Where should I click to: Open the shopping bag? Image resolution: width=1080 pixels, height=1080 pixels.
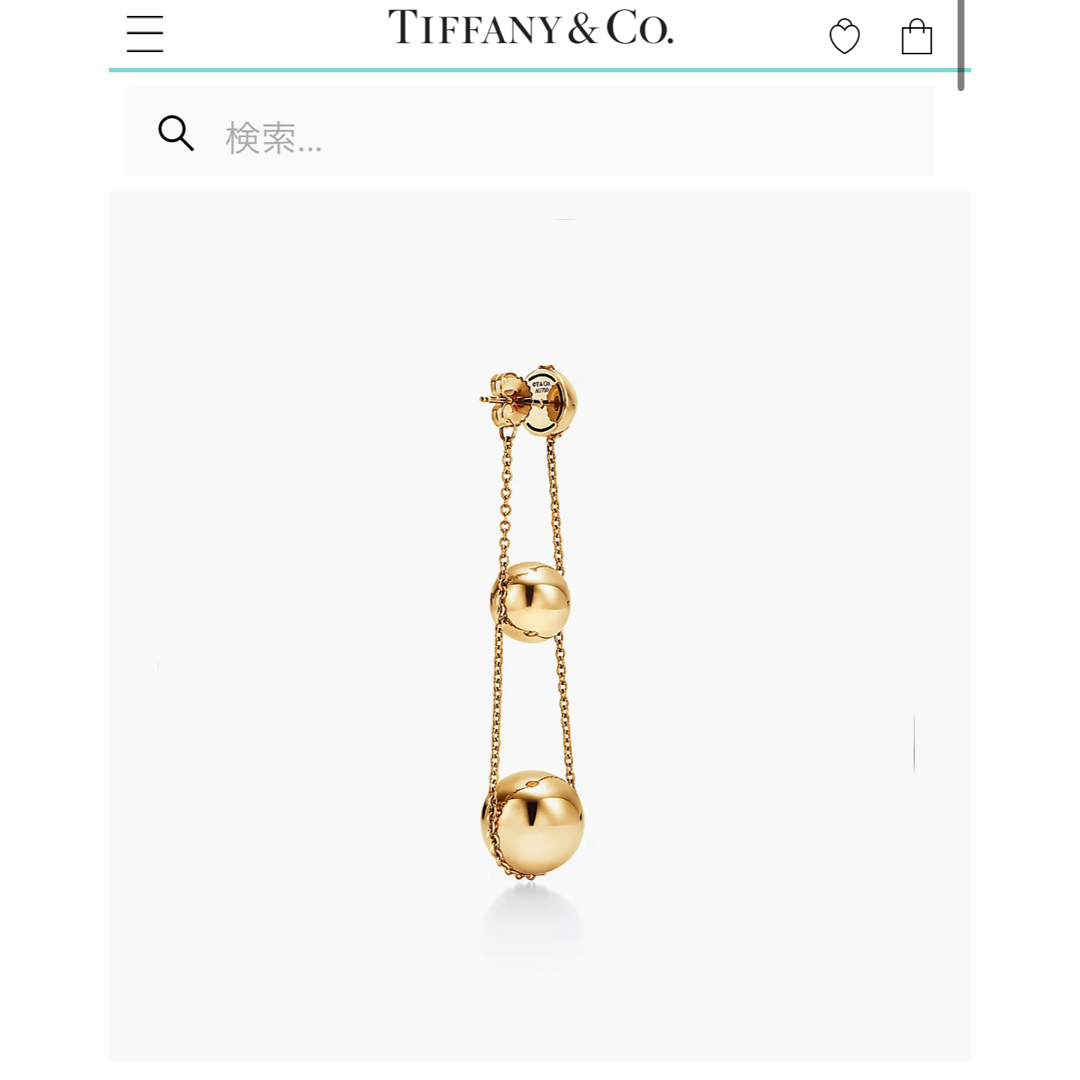[916, 37]
